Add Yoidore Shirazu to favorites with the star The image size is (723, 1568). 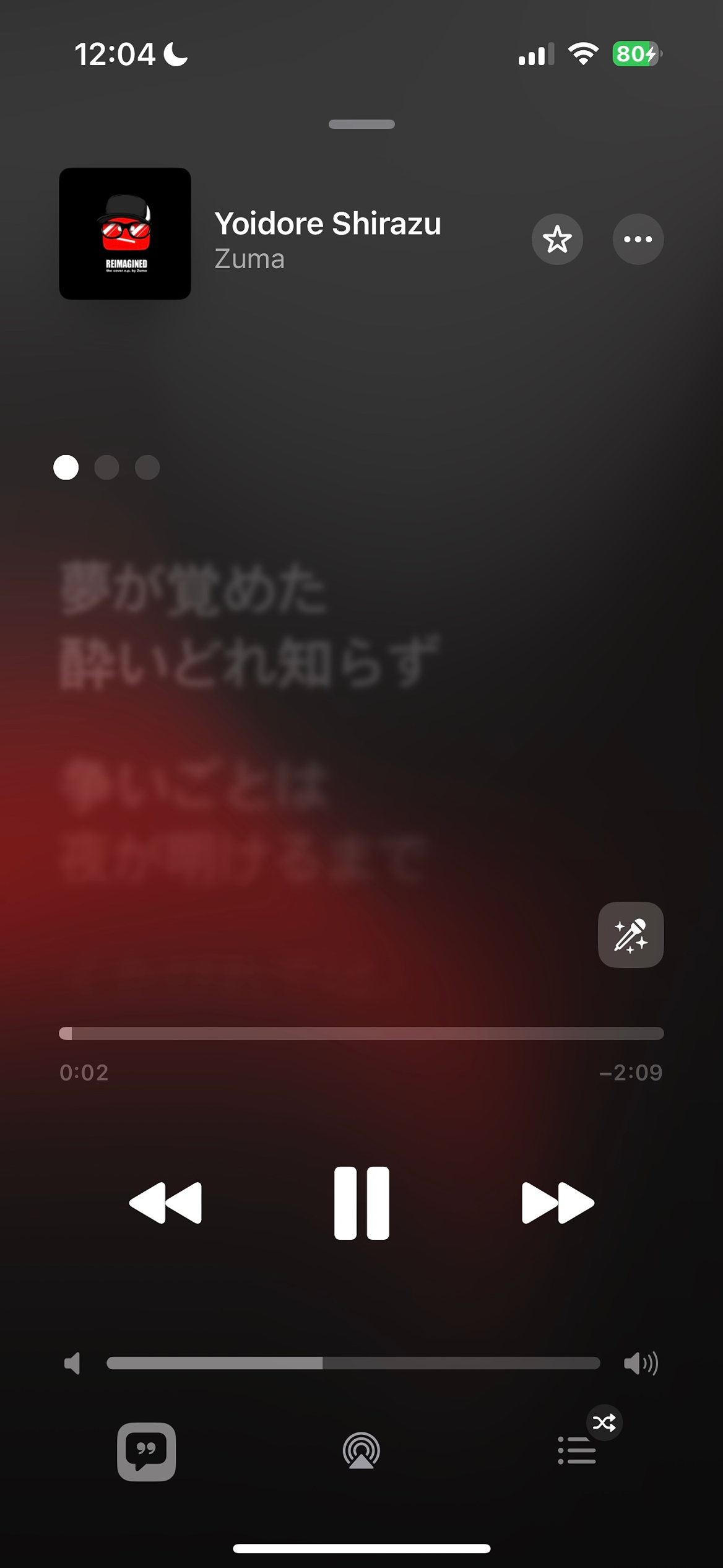point(557,239)
